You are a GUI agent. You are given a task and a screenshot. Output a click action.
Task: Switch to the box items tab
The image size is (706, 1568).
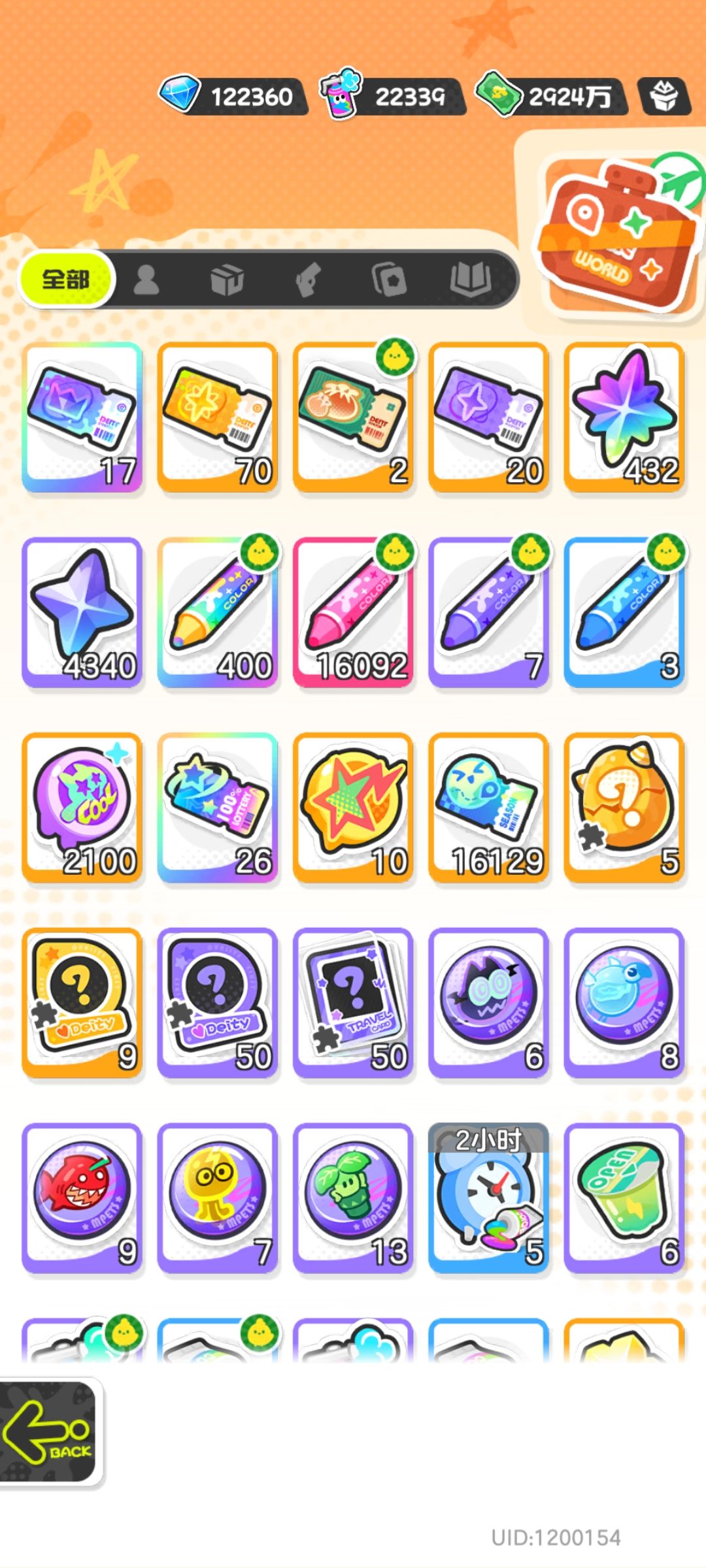(x=227, y=280)
